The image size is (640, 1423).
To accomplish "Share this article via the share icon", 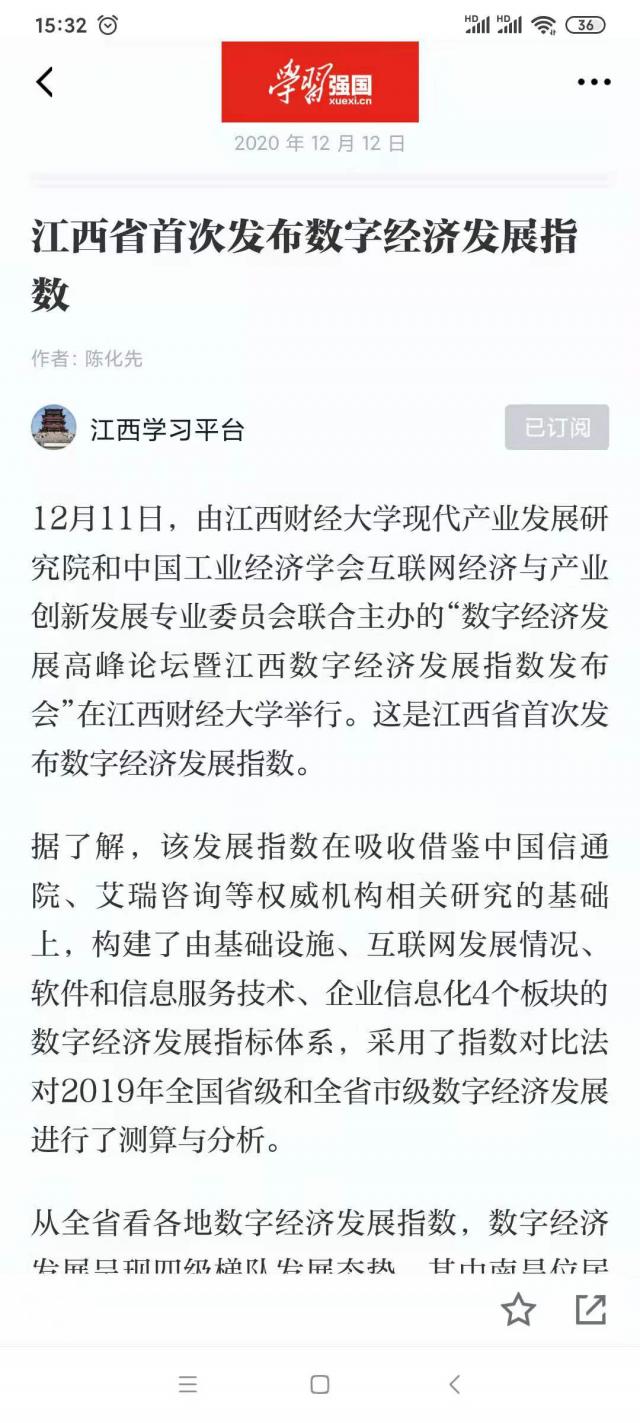I will click(x=591, y=1309).
